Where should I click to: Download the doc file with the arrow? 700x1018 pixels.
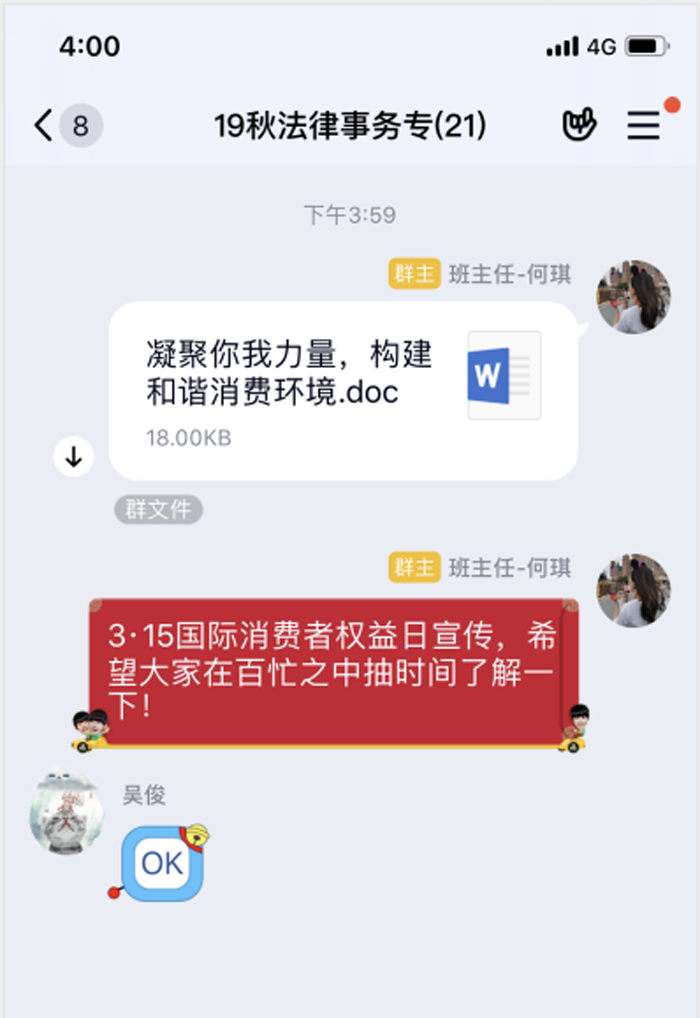(x=74, y=457)
